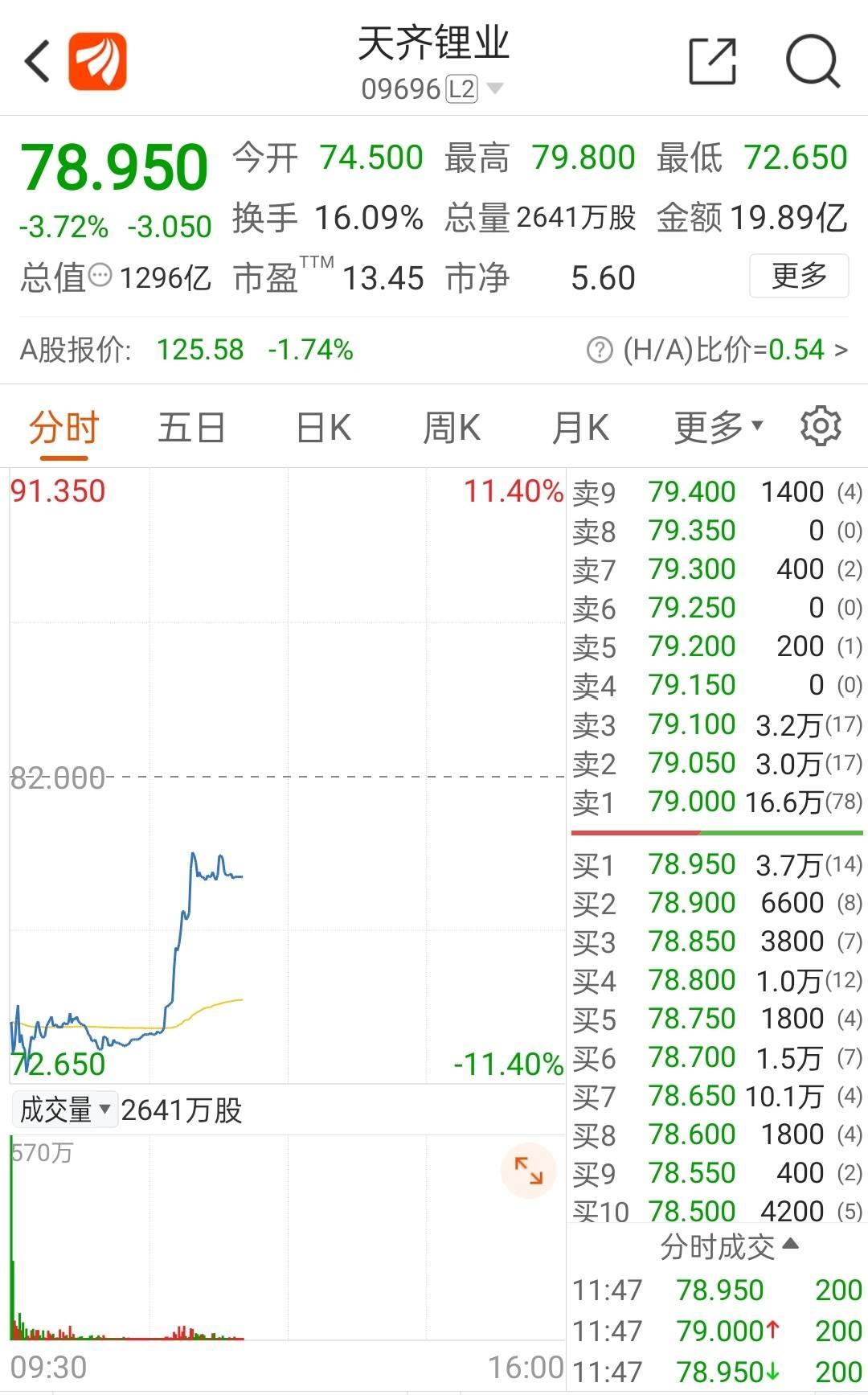Change the 成交量 indicator dropdown
This screenshot has width=868, height=1395.
tap(65, 1110)
